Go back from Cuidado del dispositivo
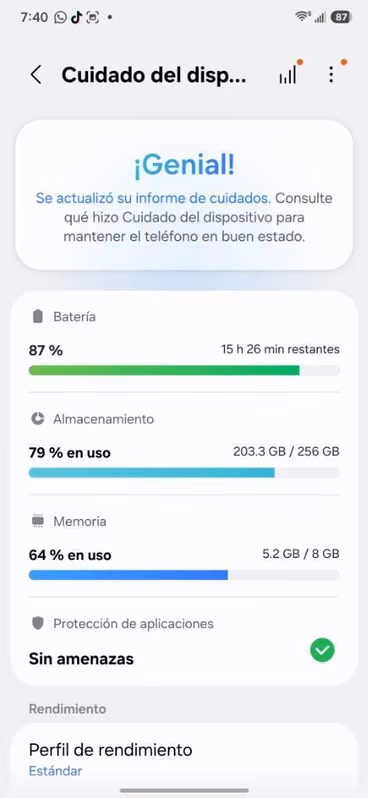This screenshot has width=368, height=798. (x=36, y=75)
